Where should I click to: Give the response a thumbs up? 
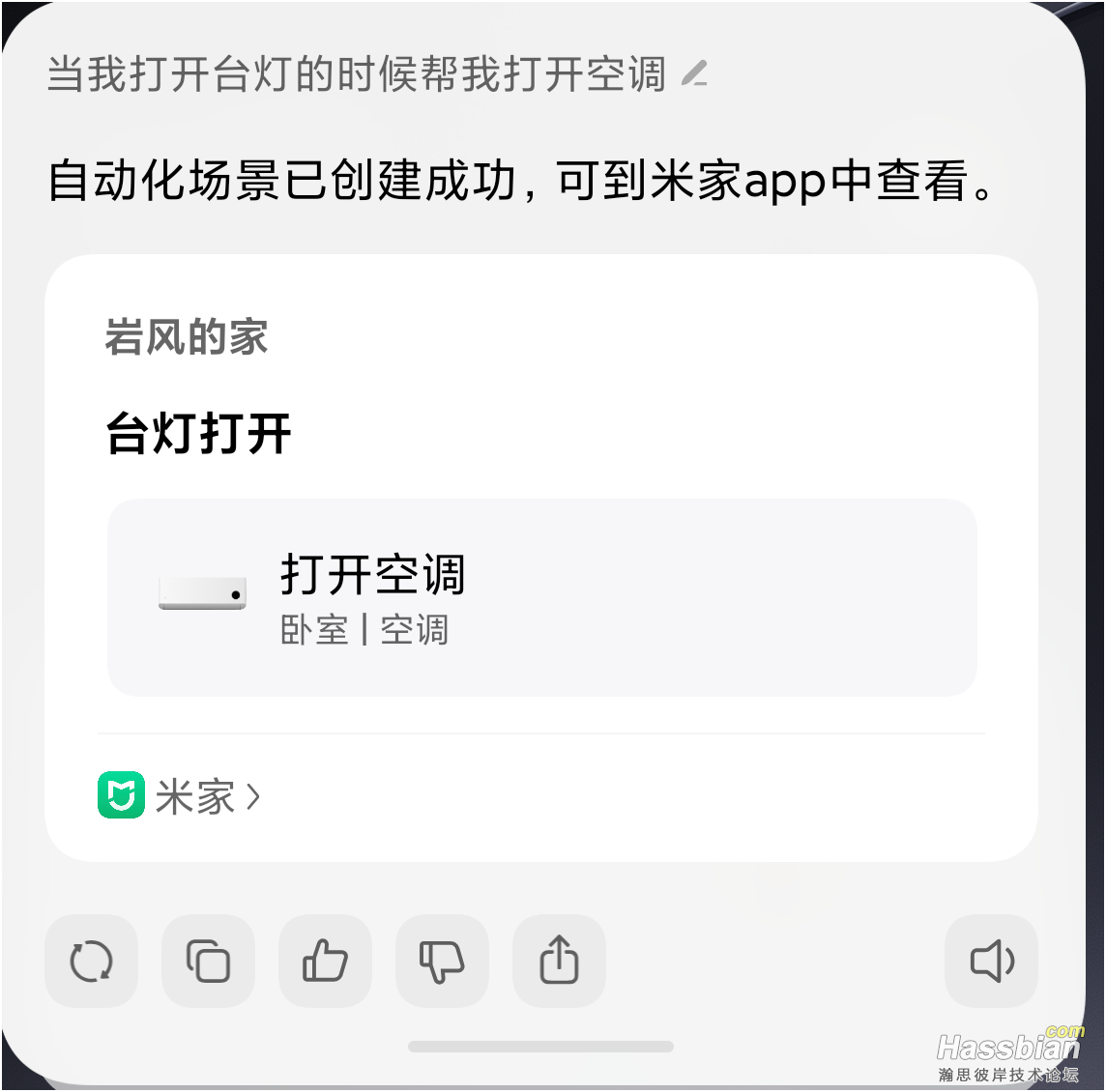coord(325,962)
